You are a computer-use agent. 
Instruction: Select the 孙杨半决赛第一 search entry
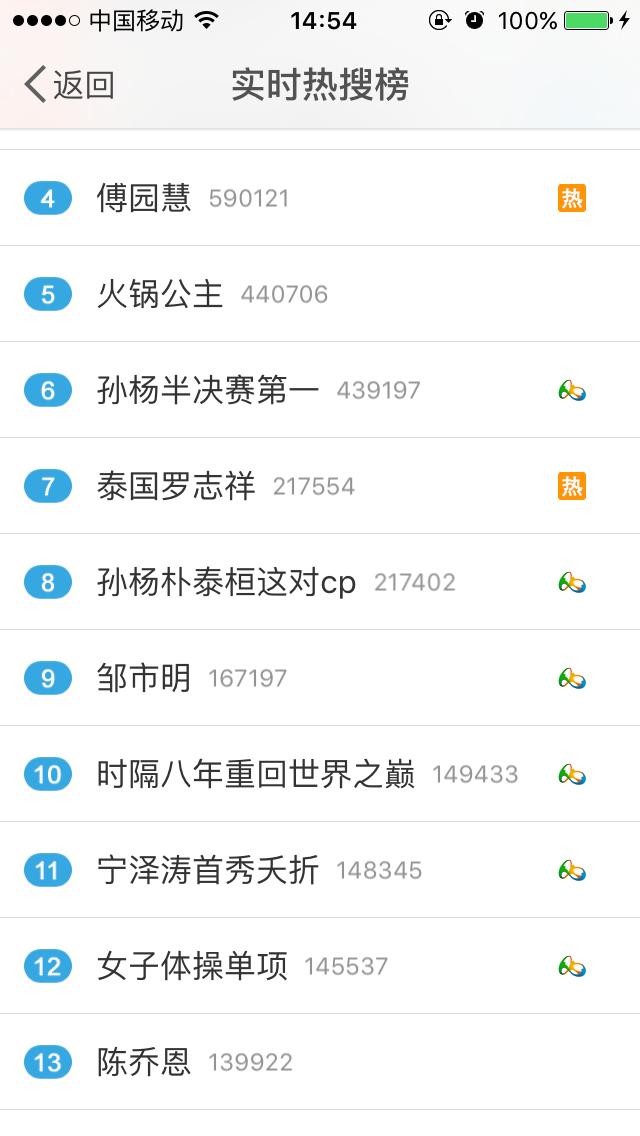point(208,390)
